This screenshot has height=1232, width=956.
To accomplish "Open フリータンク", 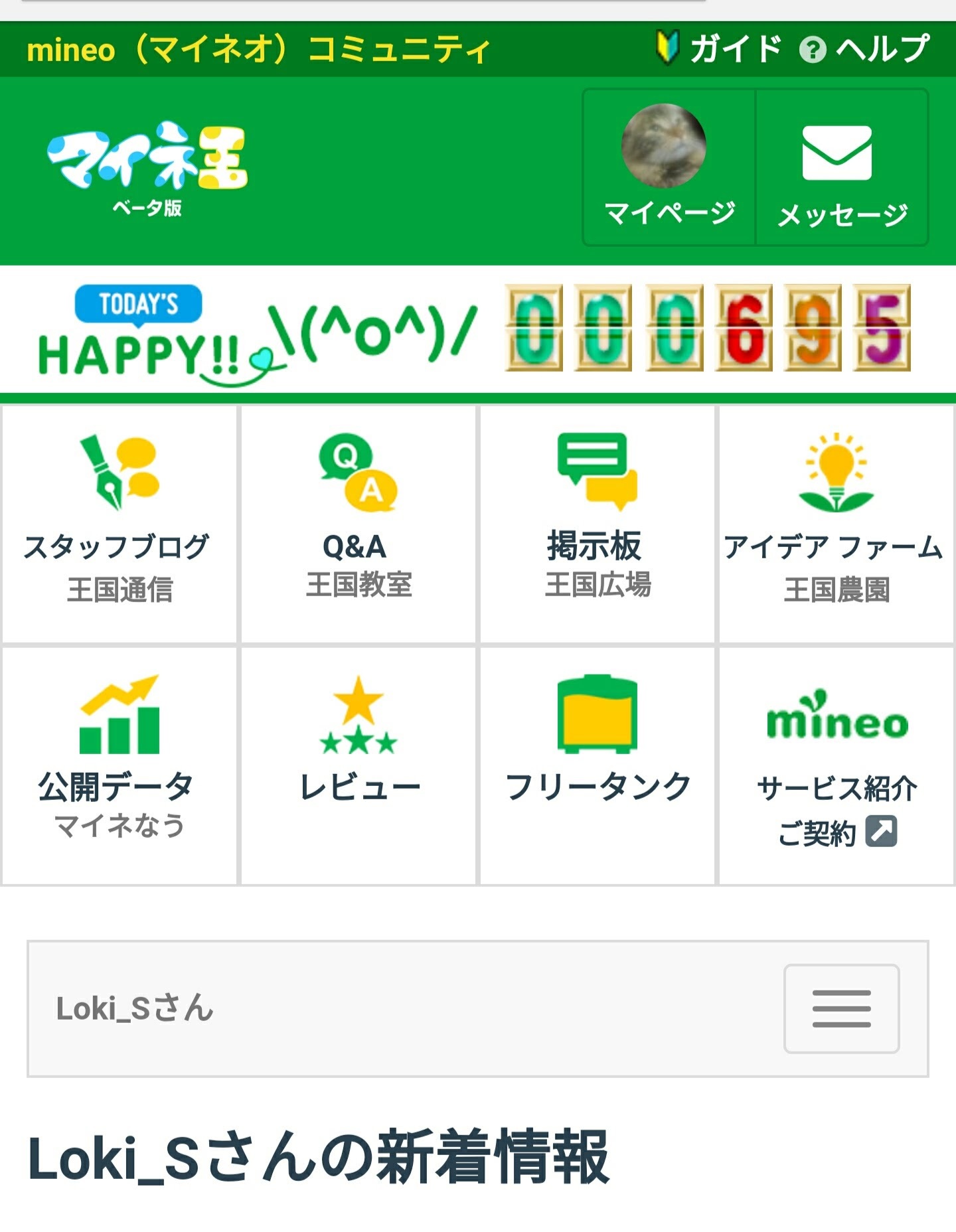I will 597,766.
